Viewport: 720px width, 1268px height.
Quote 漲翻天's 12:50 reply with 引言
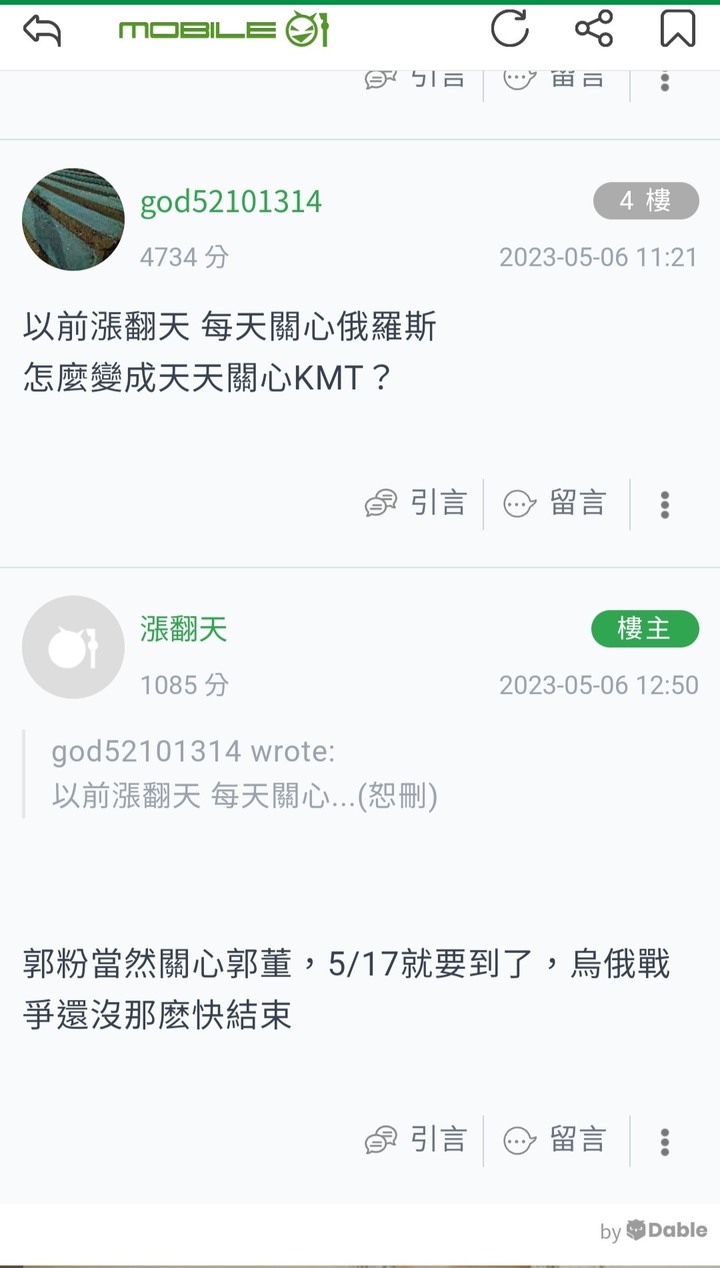point(416,1140)
